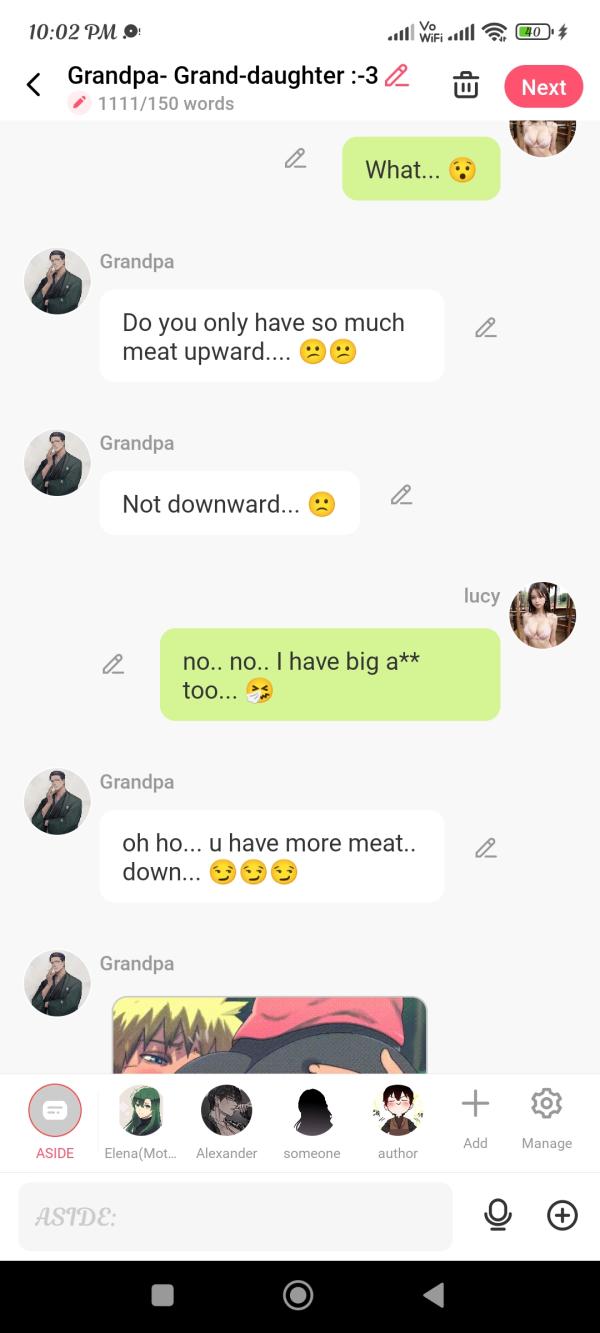The image size is (600, 1333).
Task: Go back from the story editor
Action: [x=34, y=85]
